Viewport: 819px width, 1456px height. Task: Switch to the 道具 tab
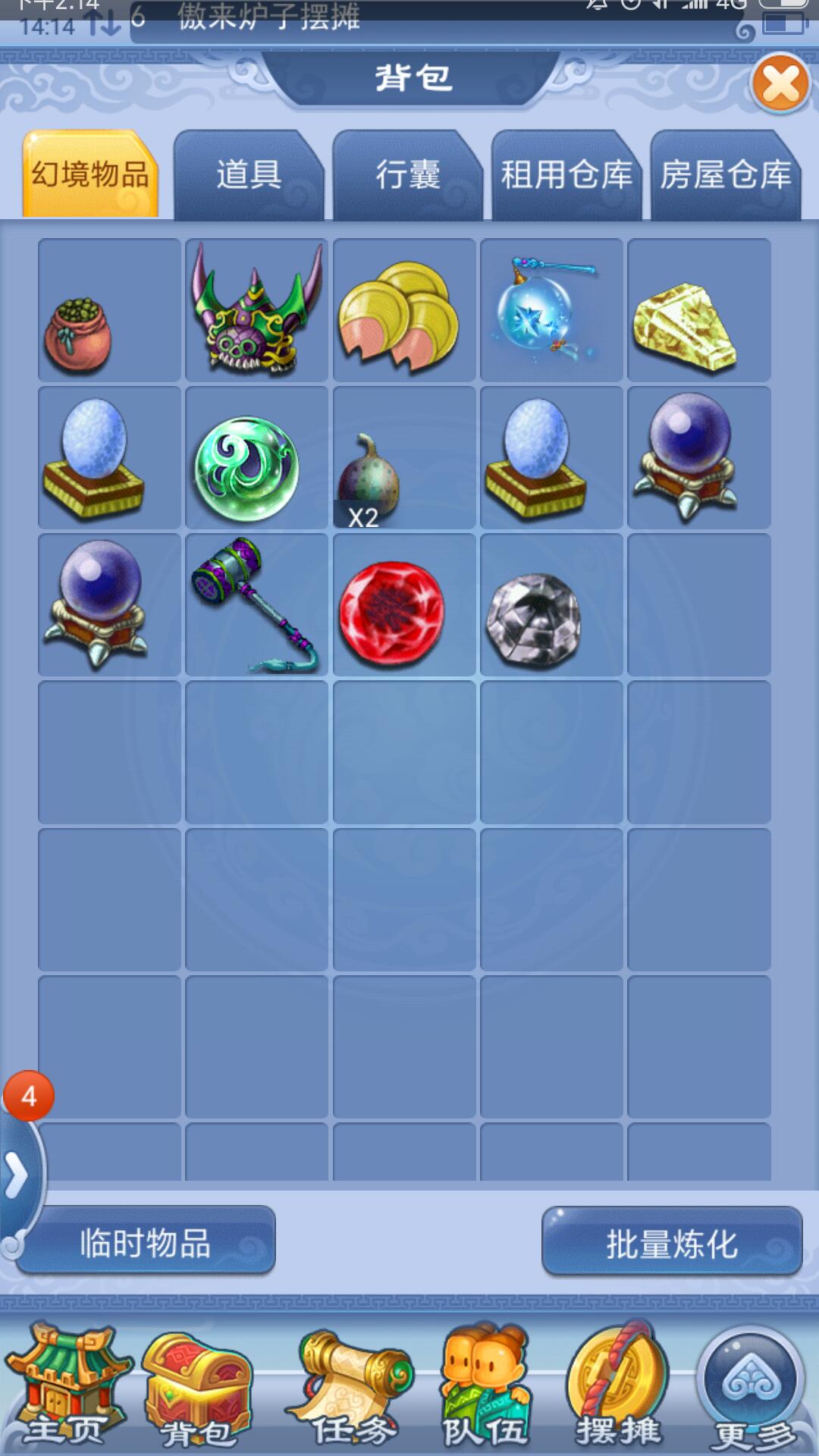pyautogui.click(x=249, y=175)
